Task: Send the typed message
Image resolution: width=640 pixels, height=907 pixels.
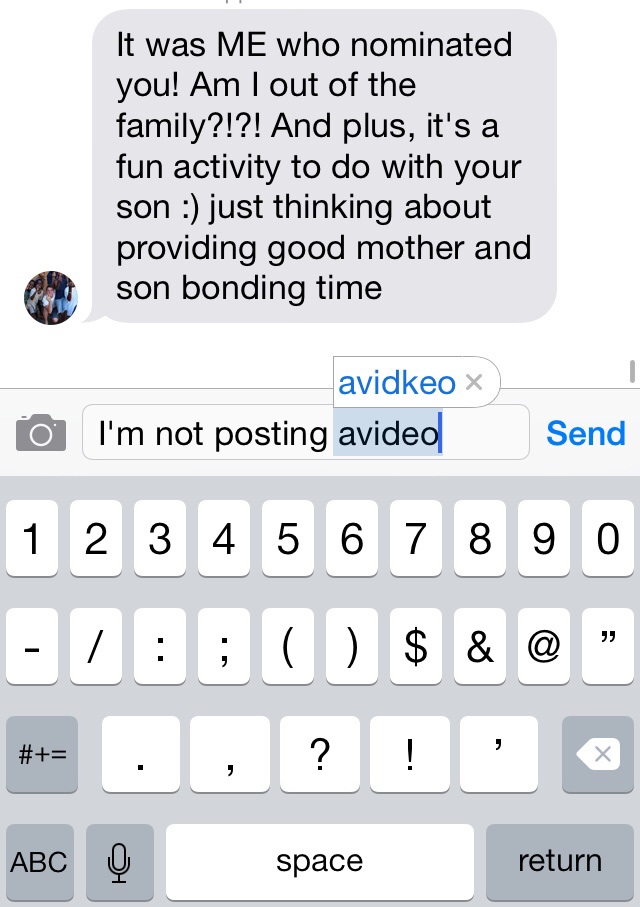Action: (585, 433)
